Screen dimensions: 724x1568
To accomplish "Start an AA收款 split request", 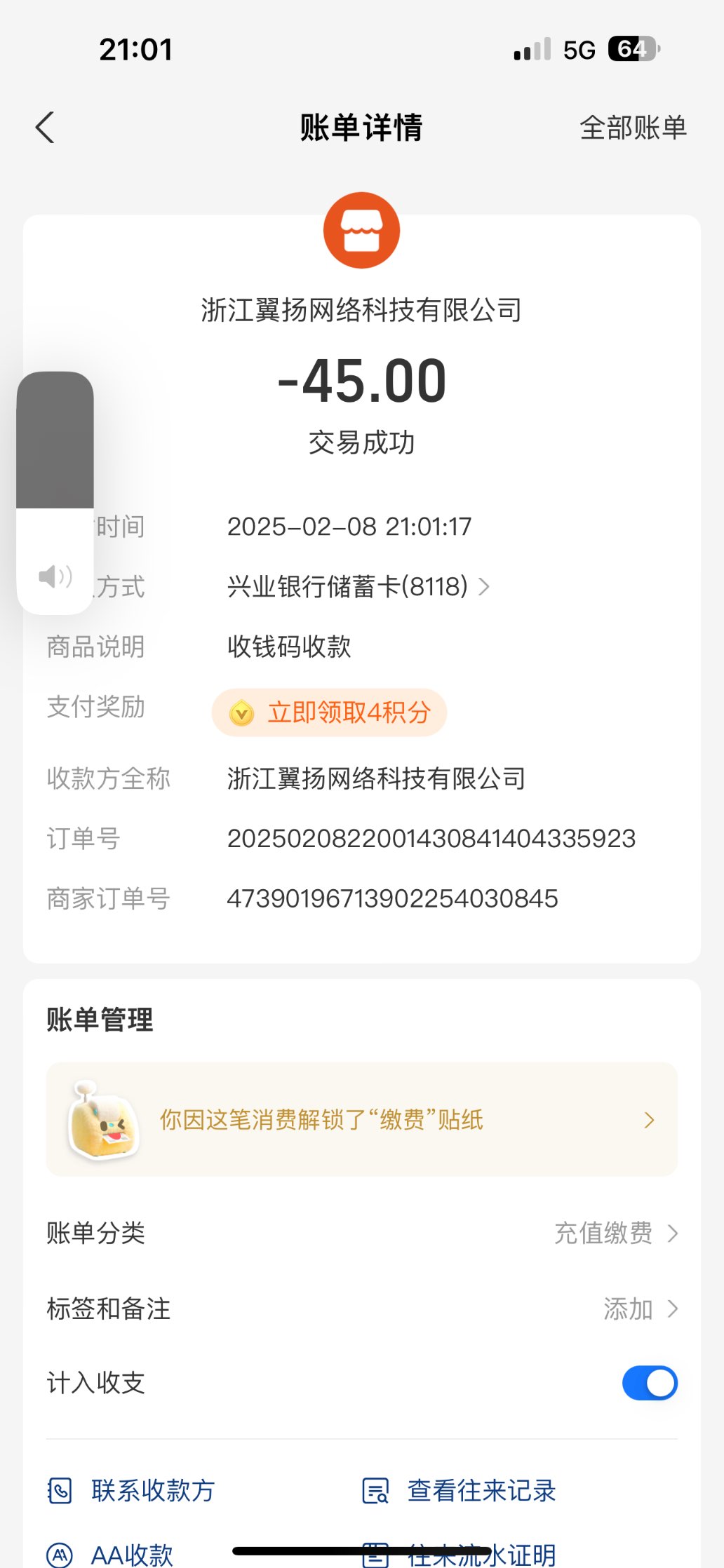I will click(111, 1555).
